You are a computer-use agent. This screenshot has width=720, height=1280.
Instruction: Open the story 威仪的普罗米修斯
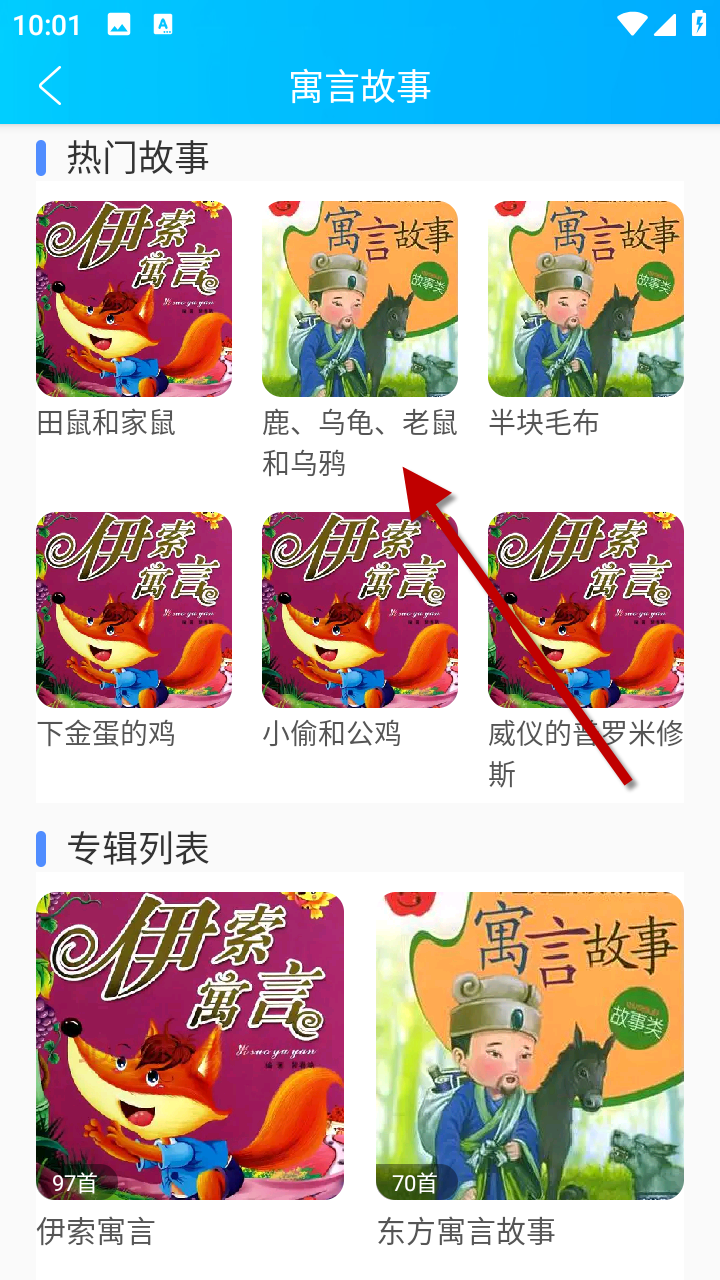click(x=586, y=610)
